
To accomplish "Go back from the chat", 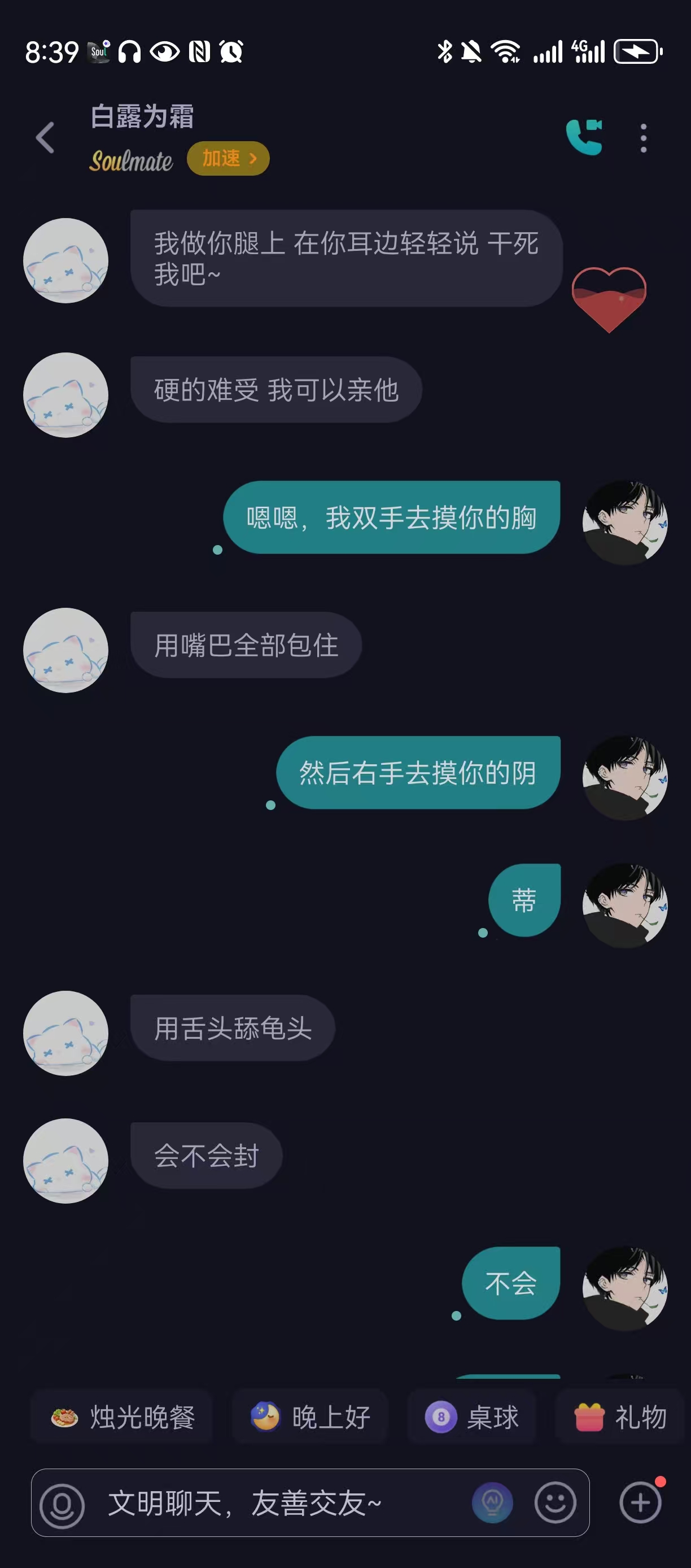I will [46, 138].
